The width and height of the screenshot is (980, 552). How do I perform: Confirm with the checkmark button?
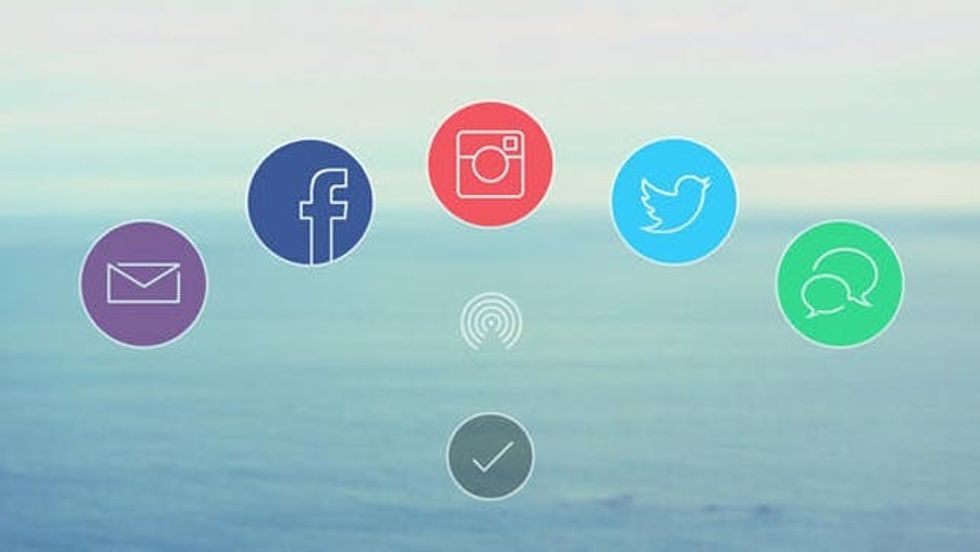click(x=490, y=456)
